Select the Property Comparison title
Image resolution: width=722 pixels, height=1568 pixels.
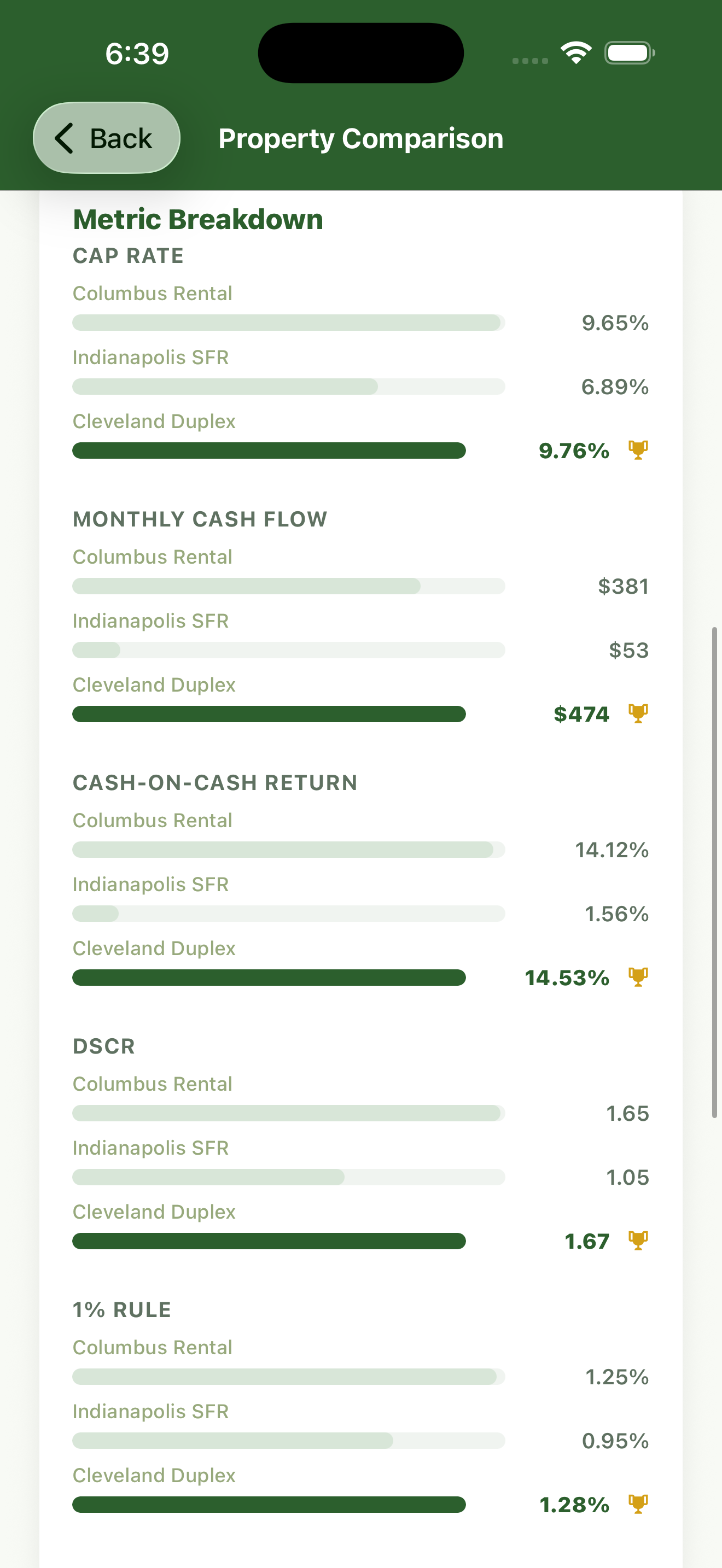pyautogui.click(x=360, y=138)
